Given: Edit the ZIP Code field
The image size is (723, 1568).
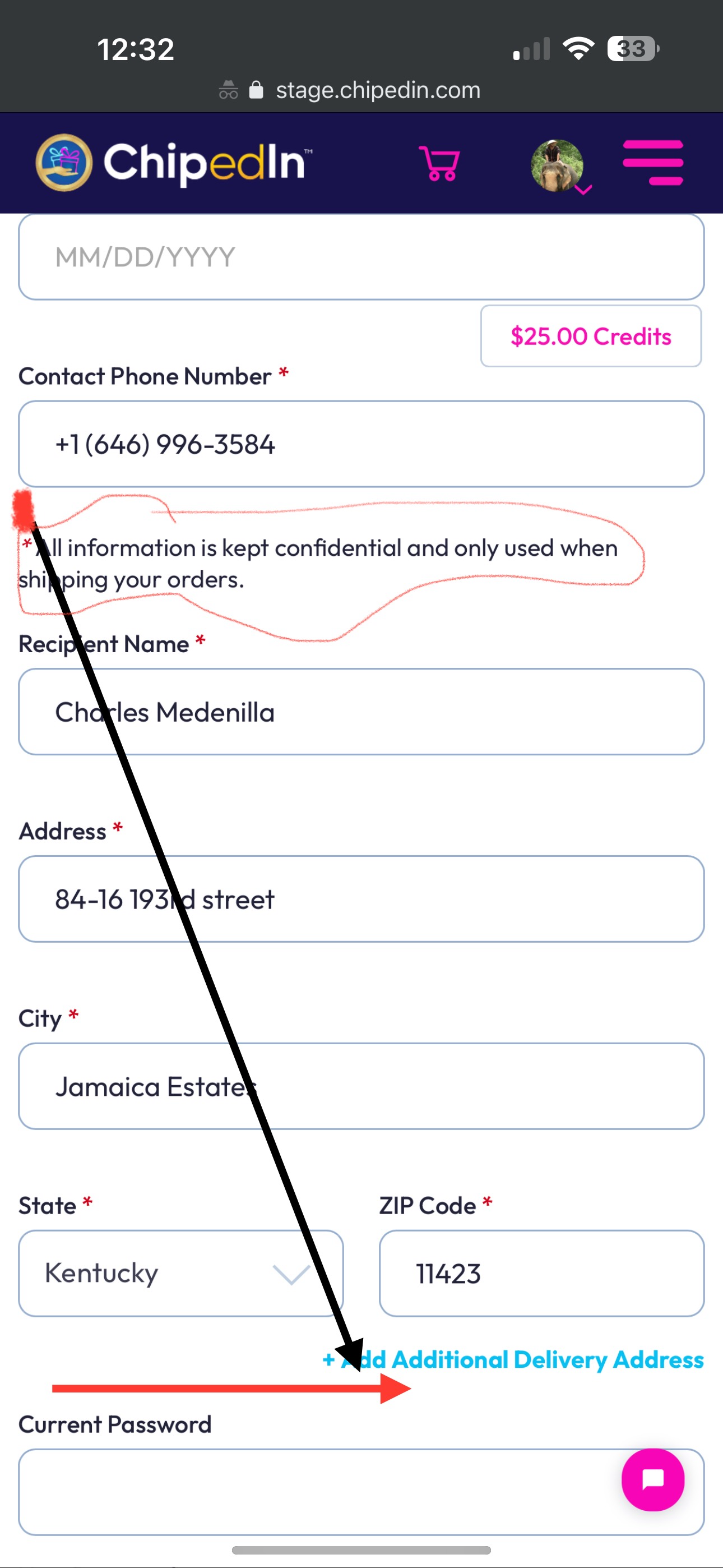Looking at the screenshot, I should click(x=541, y=1274).
